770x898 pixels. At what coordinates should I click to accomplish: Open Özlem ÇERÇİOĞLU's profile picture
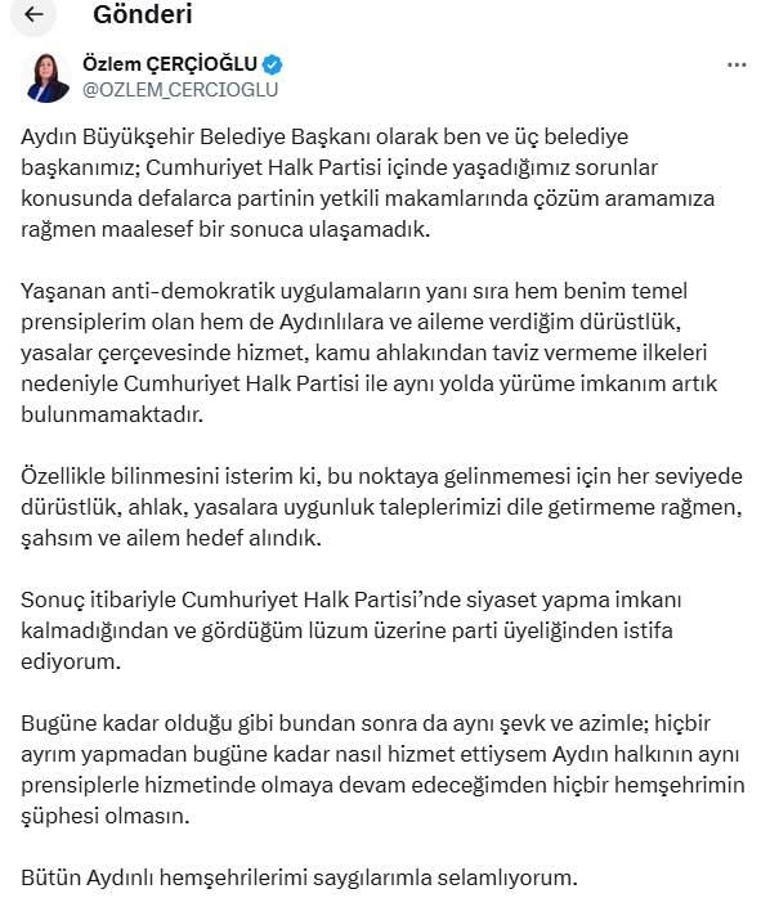tap(47, 77)
